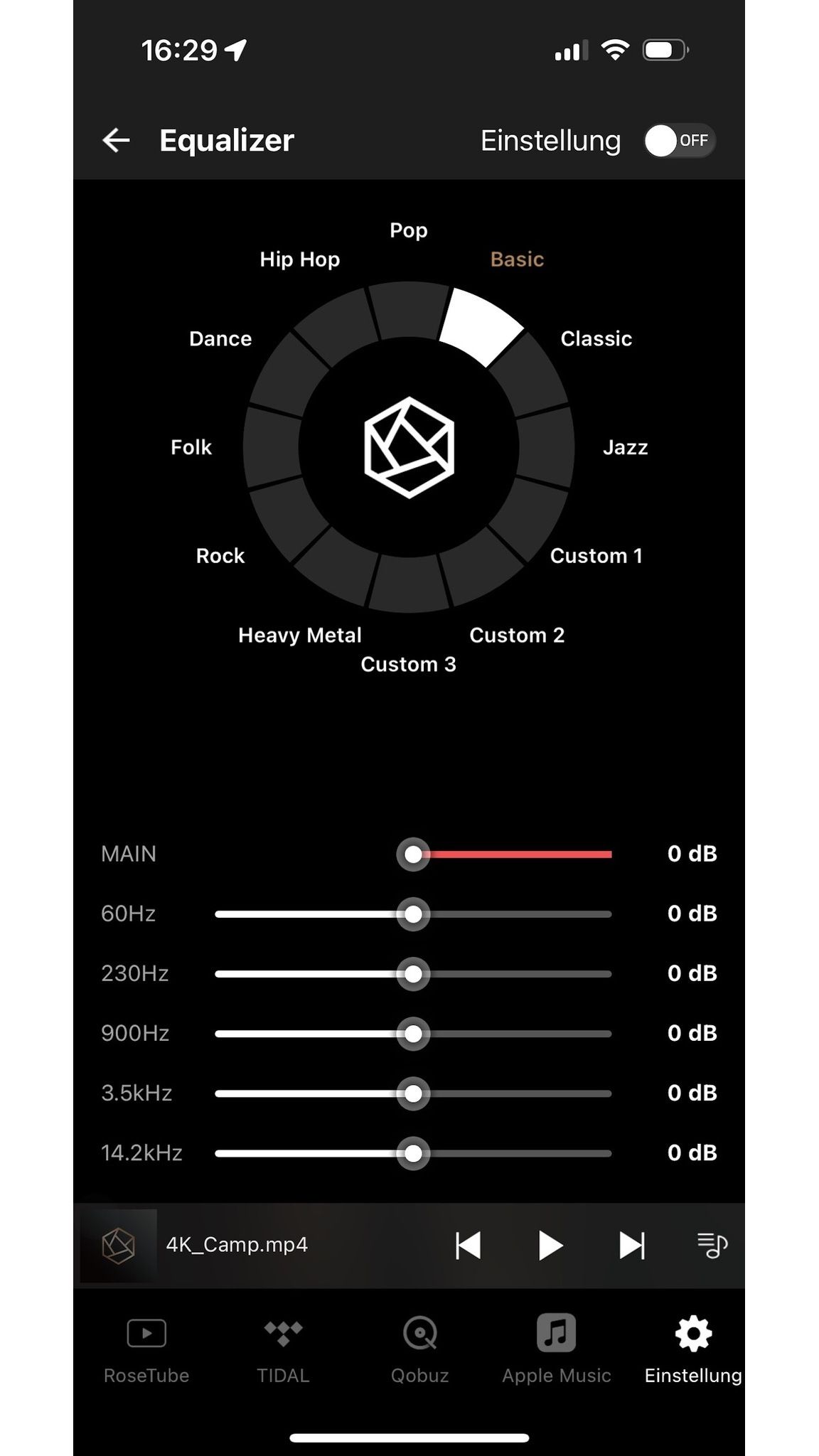The width and height of the screenshot is (819, 1456).
Task: Play the 4K_Camp.mp4 track
Action: coord(550,1246)
